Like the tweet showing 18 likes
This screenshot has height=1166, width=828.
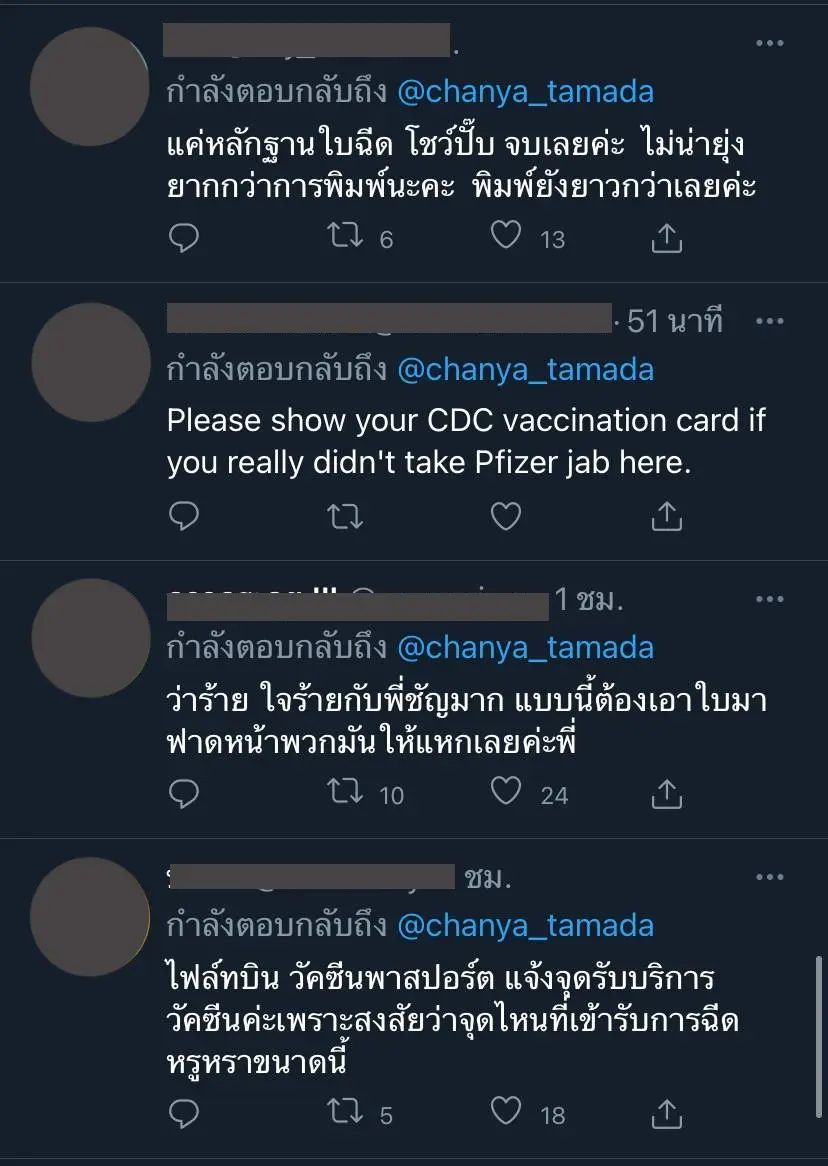[506, 1113]
